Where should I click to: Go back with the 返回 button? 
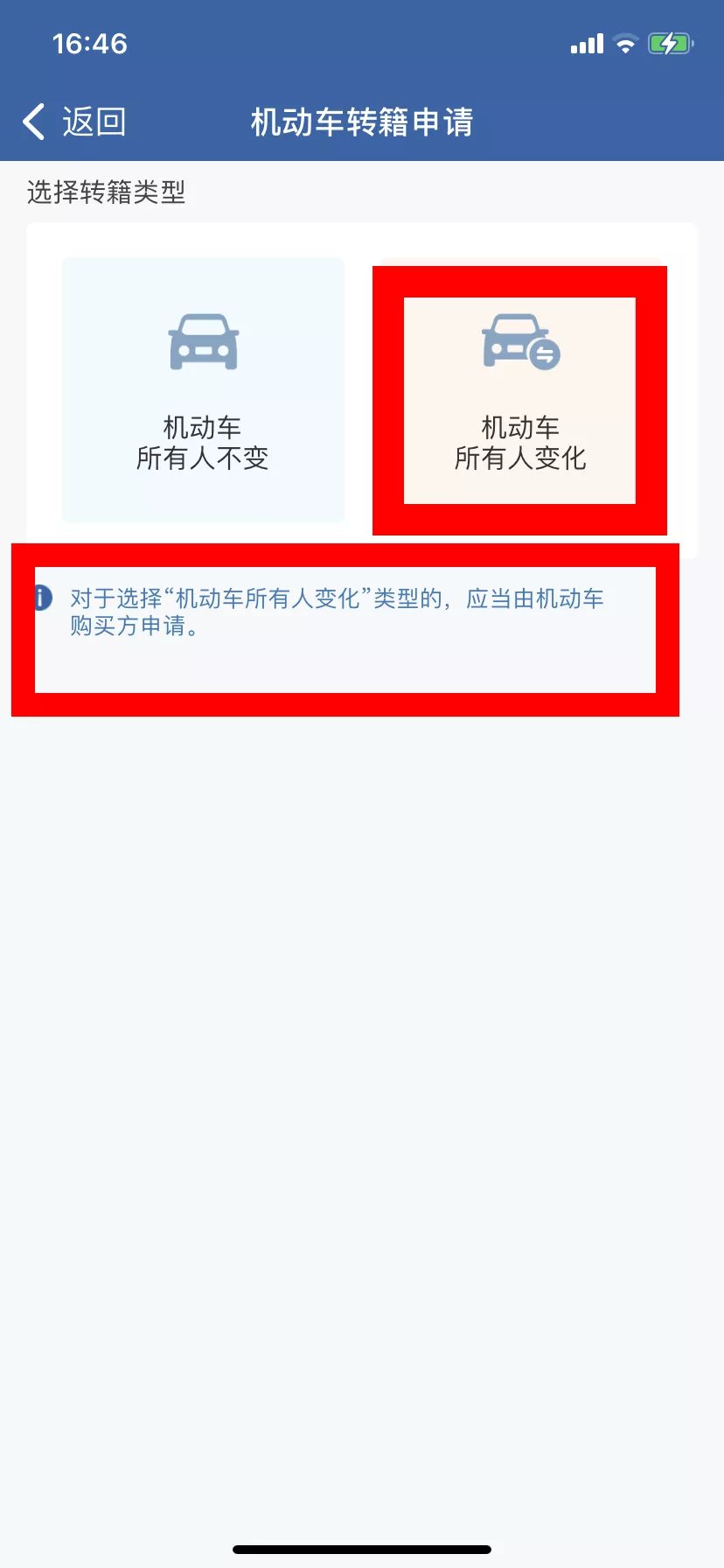74,122
